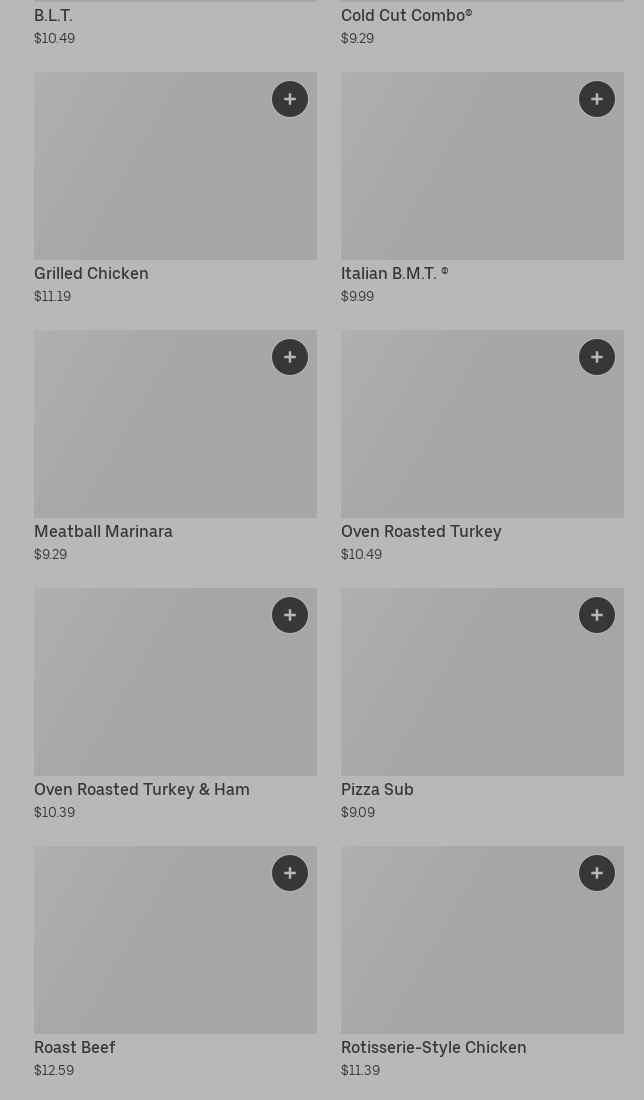Open the Grilled Chicken item card

(x=175, y=188)
